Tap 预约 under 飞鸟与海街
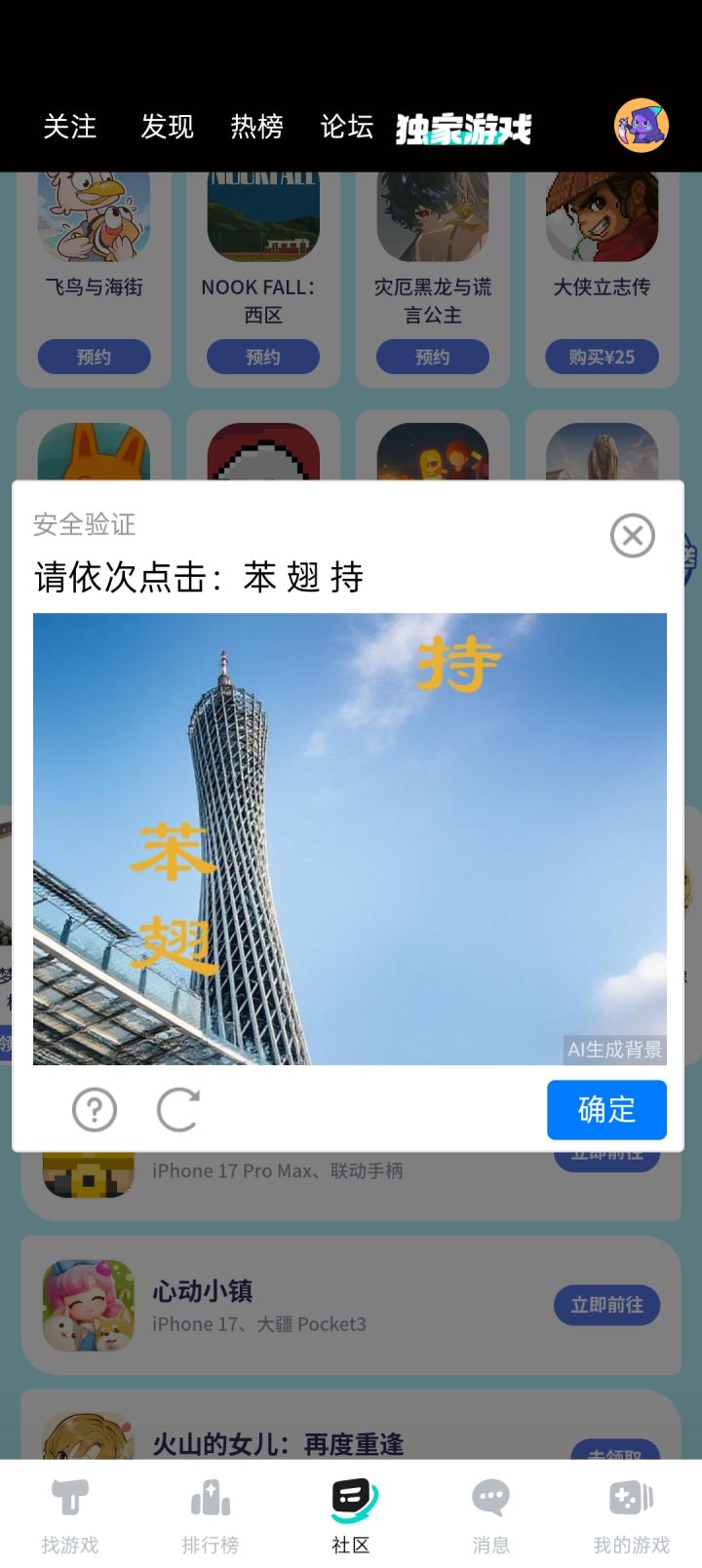Viewport: 702px width, 1568px height. 94,357
